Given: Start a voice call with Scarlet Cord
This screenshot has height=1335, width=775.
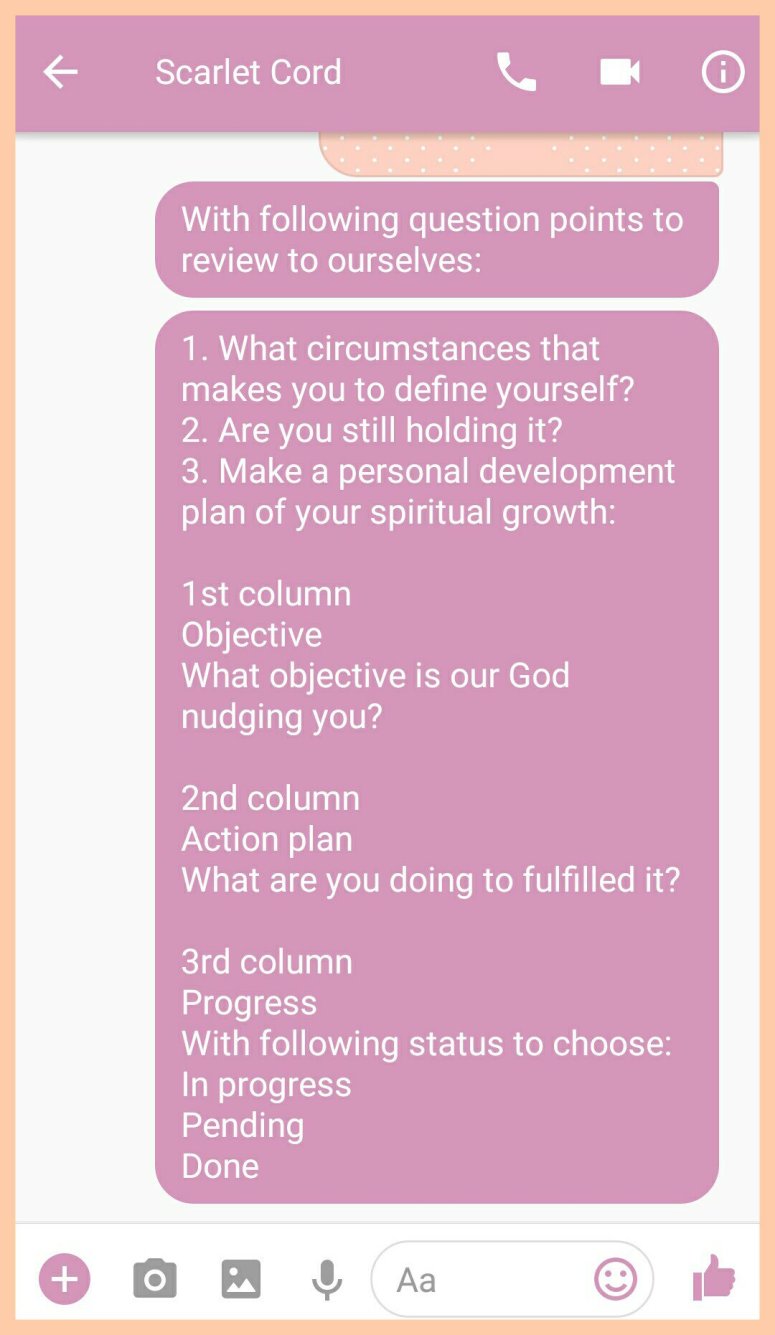Looking at the screenshot, I should click(x=516, y=72).
